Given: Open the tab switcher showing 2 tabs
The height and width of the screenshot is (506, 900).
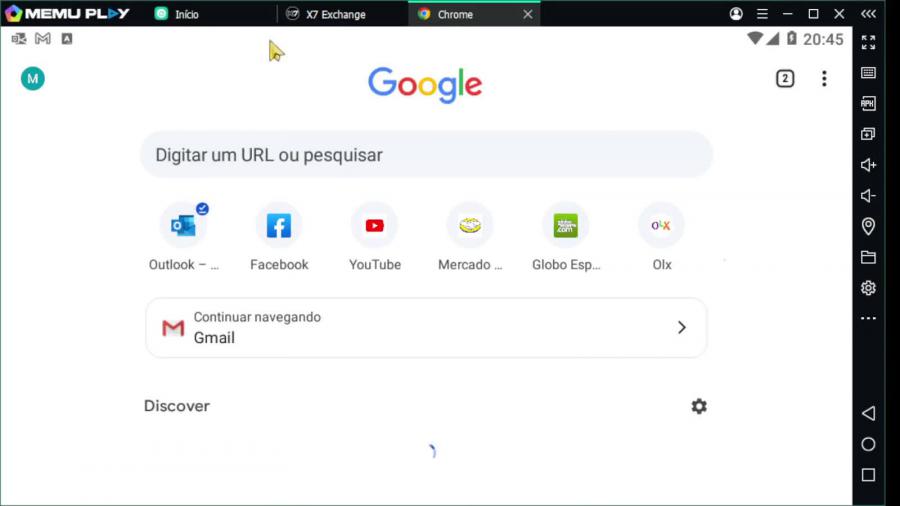Looking at the screenshot, I should pos(785,79).
